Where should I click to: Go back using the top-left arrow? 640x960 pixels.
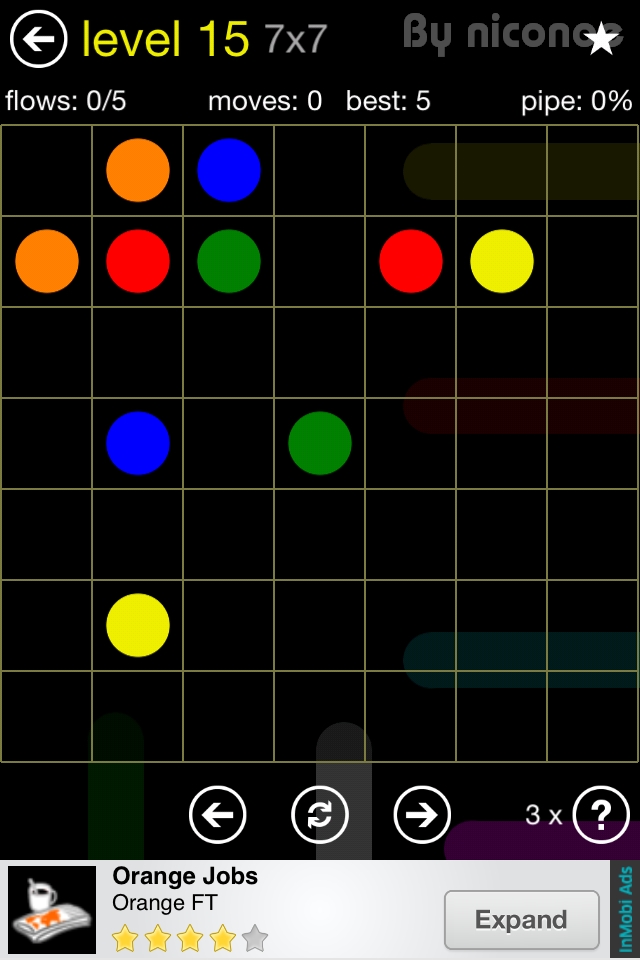click(x=38, y=40)
